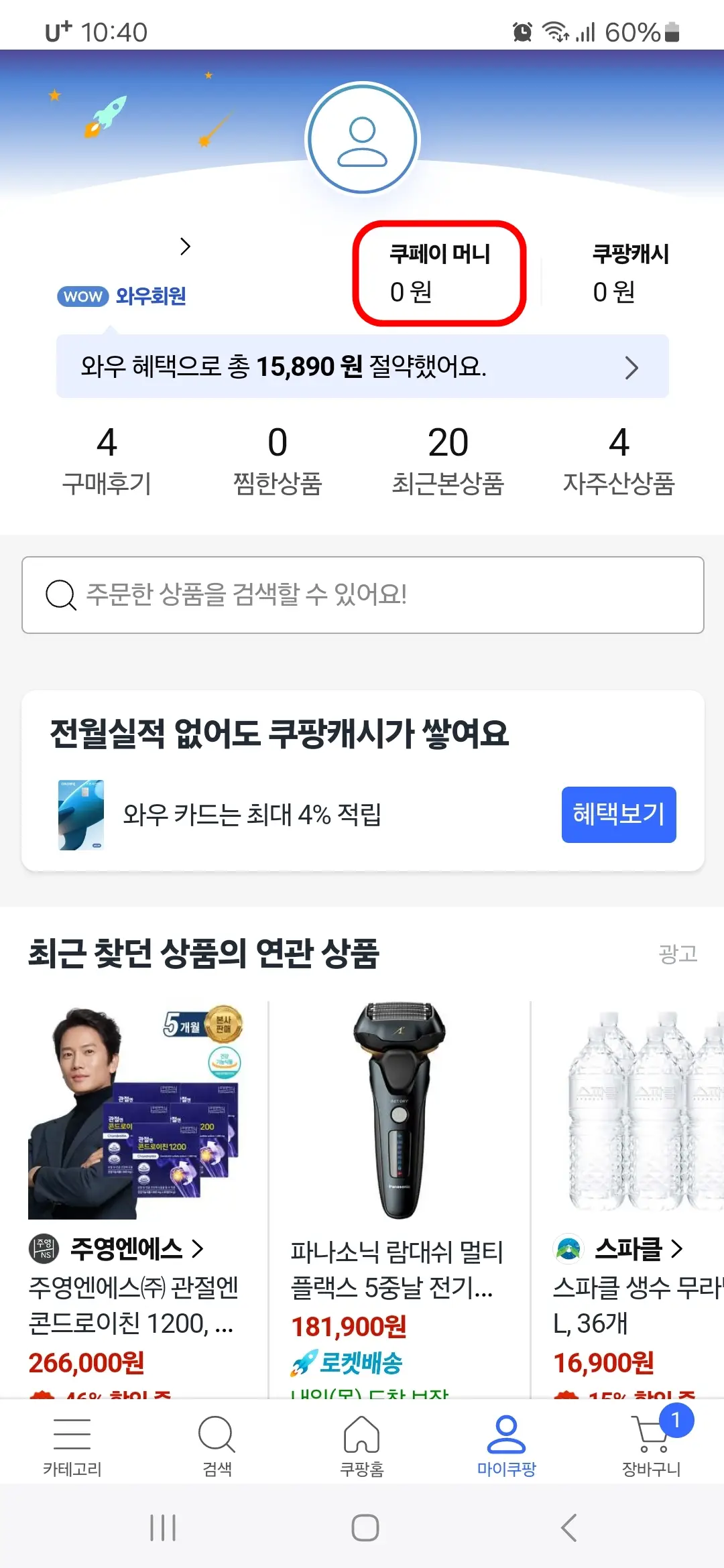
Task: Open 주영엔에스 brand page via its arrow
Action: pos(198,1248)
